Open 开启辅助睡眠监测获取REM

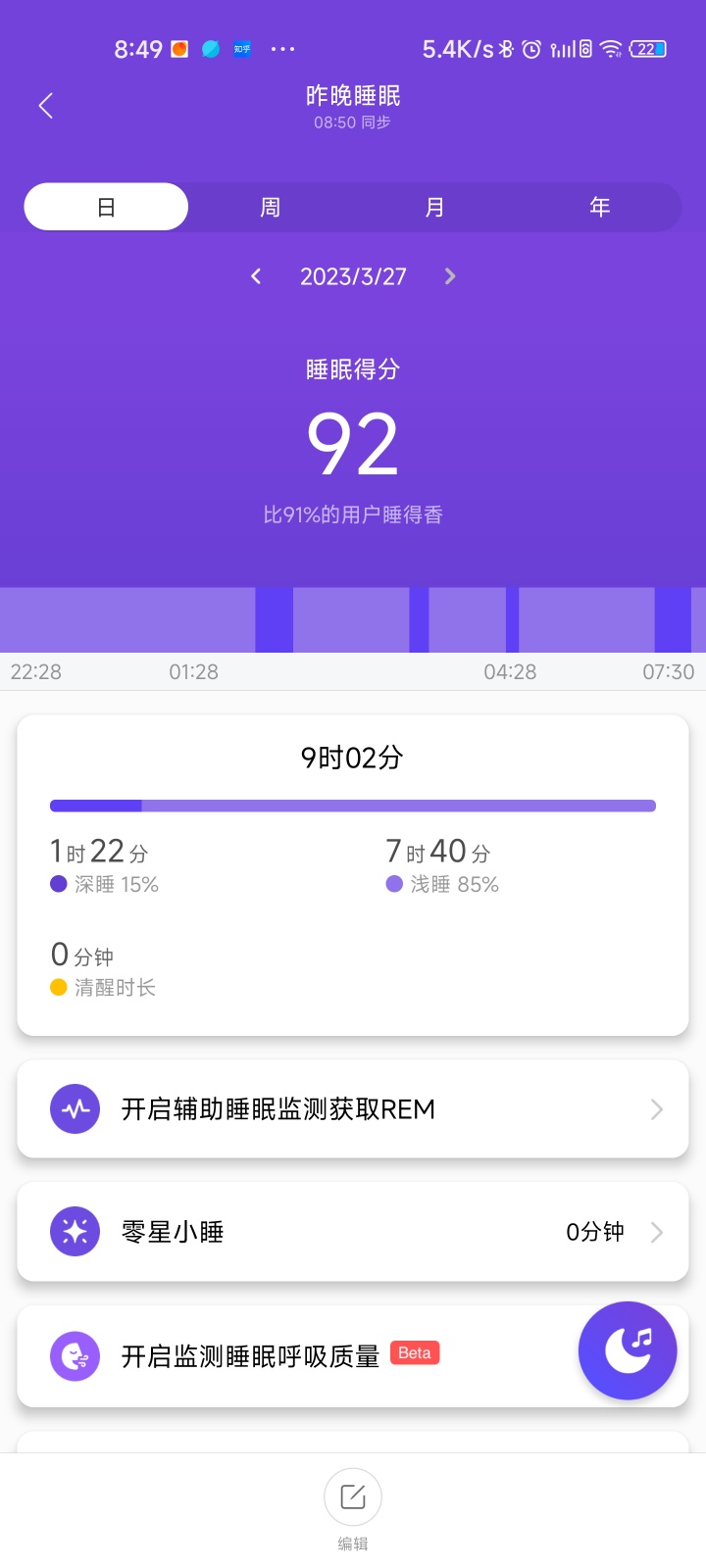point(353,1109)
